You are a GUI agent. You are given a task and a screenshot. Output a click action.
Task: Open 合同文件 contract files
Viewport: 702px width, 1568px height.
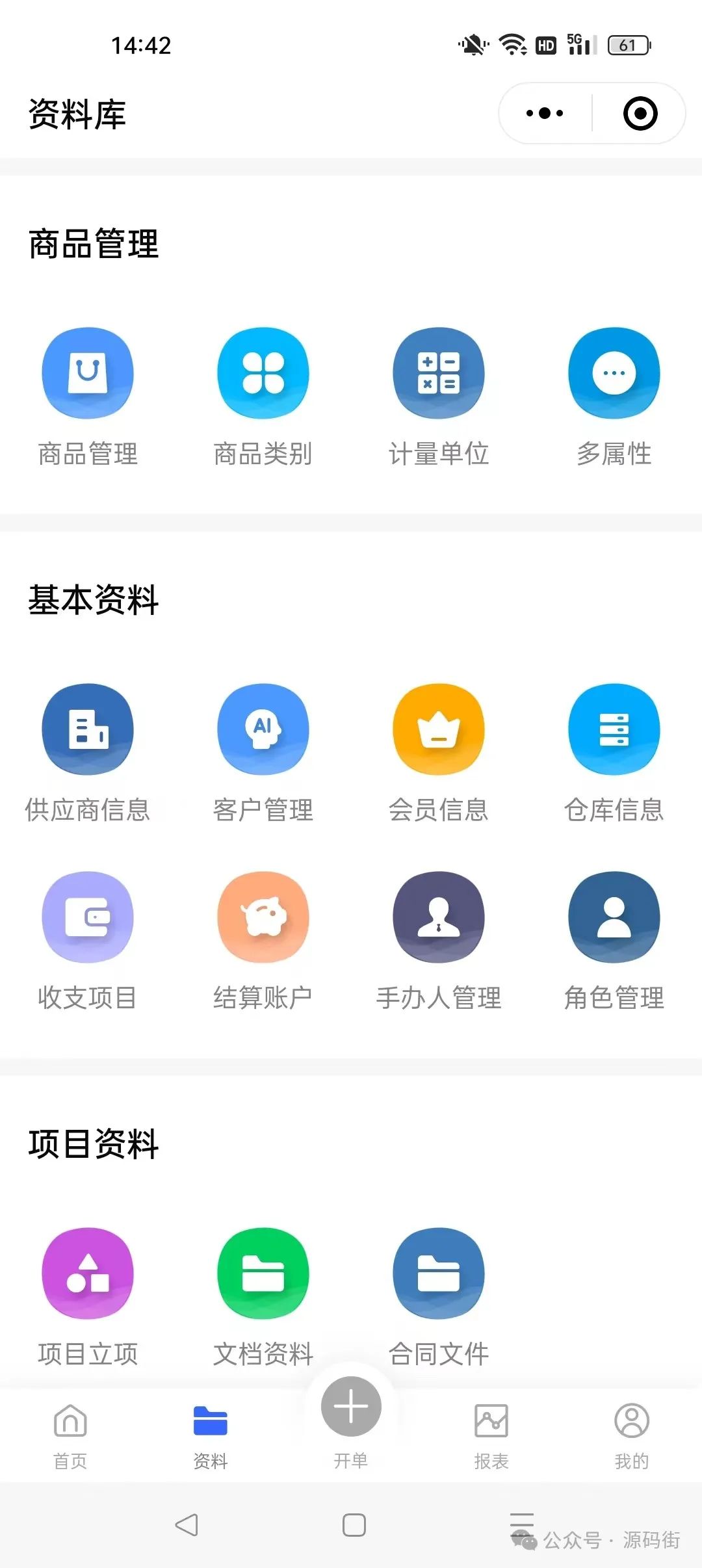click(439, 1274)
